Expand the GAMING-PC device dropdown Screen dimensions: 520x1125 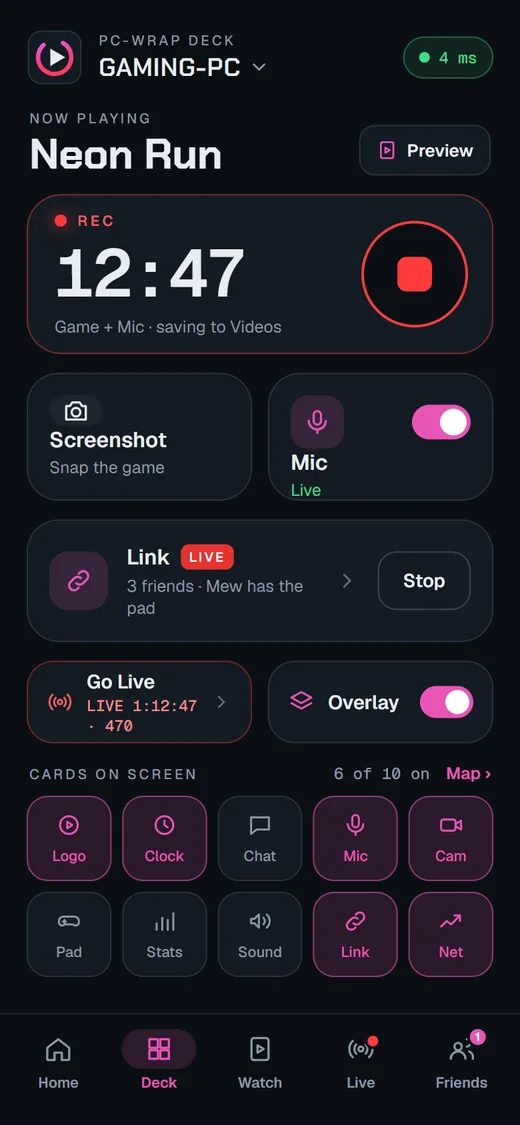183,67
